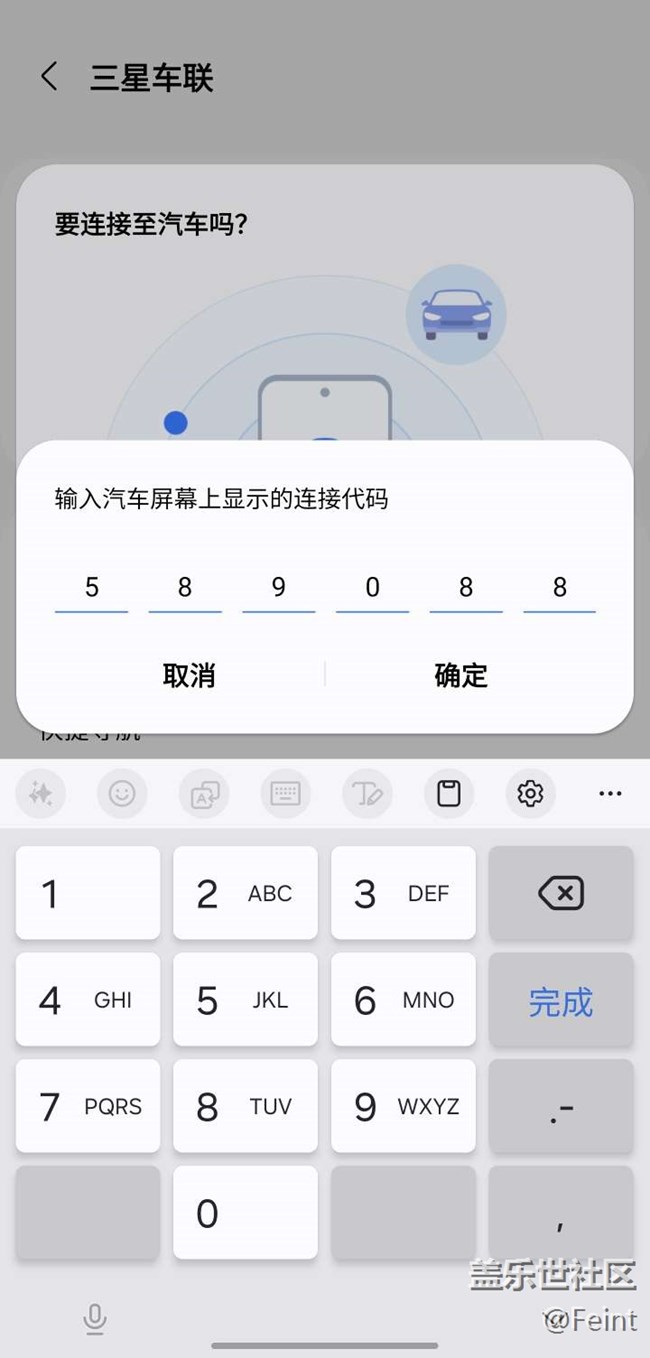The height and width of the screenshot is (1358, 650).
Task: Select the last code digit field
Action: [x=559, y=588]
